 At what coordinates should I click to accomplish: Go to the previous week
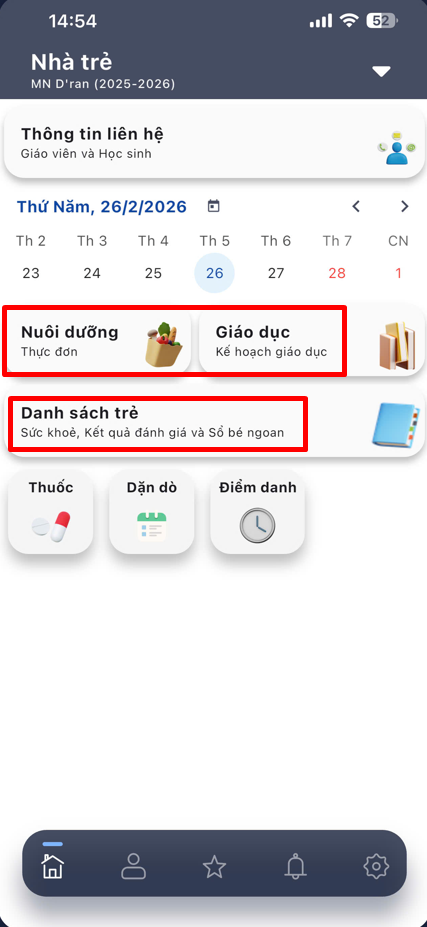(x=355, y=206)
